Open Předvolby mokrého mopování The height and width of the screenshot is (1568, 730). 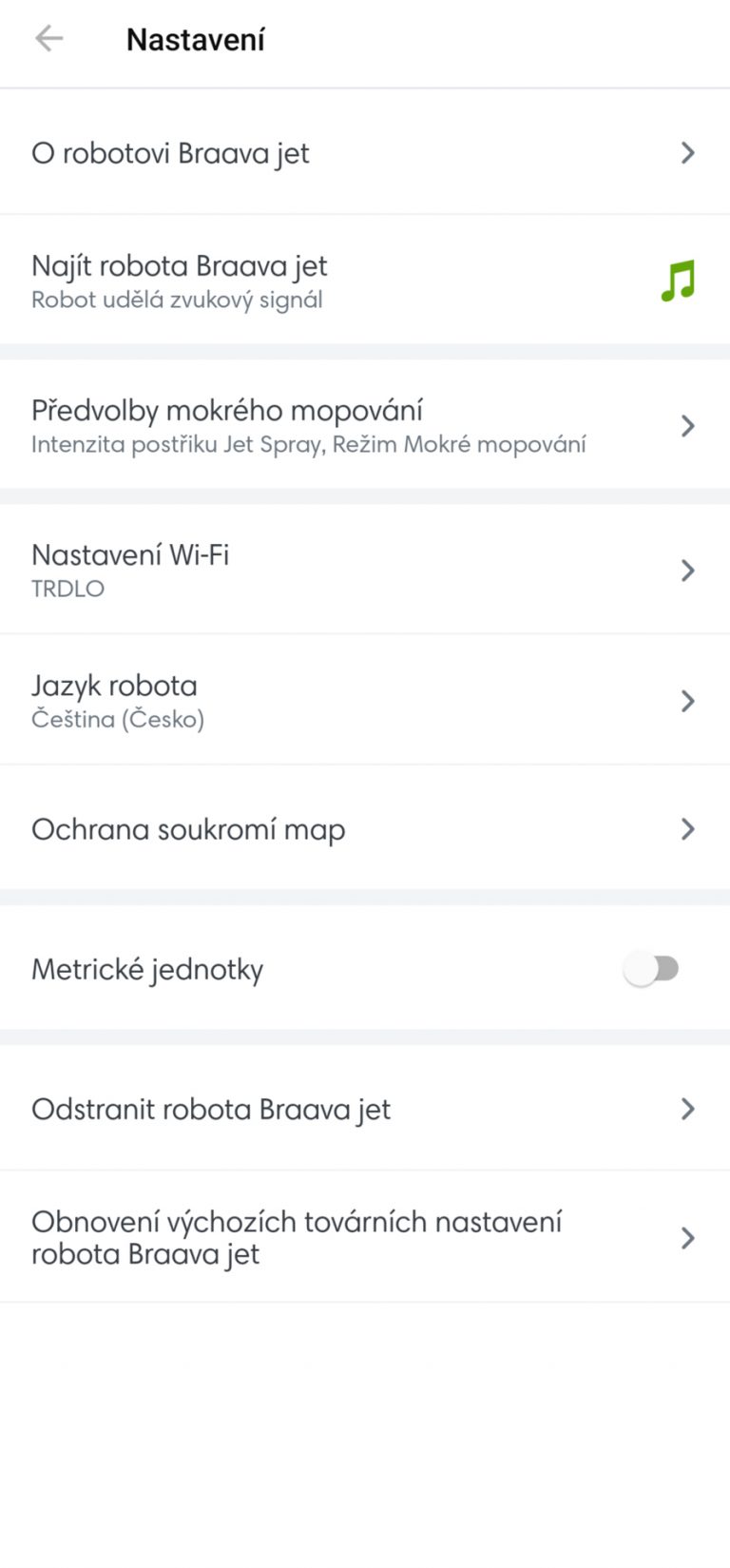point(365,425)
